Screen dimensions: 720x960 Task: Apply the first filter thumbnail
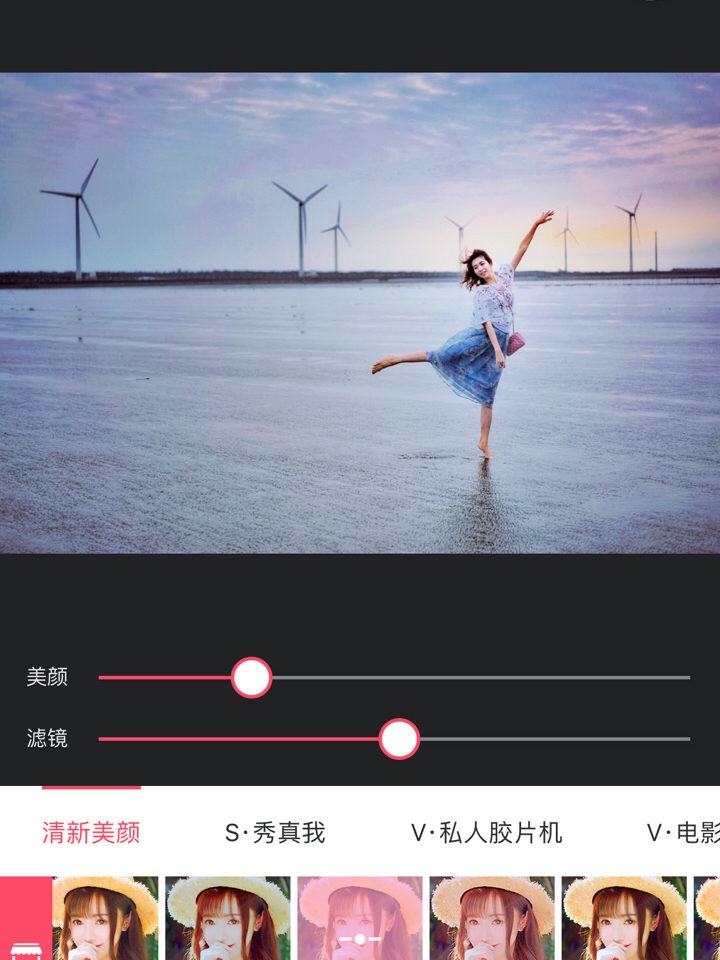(105, 918)
